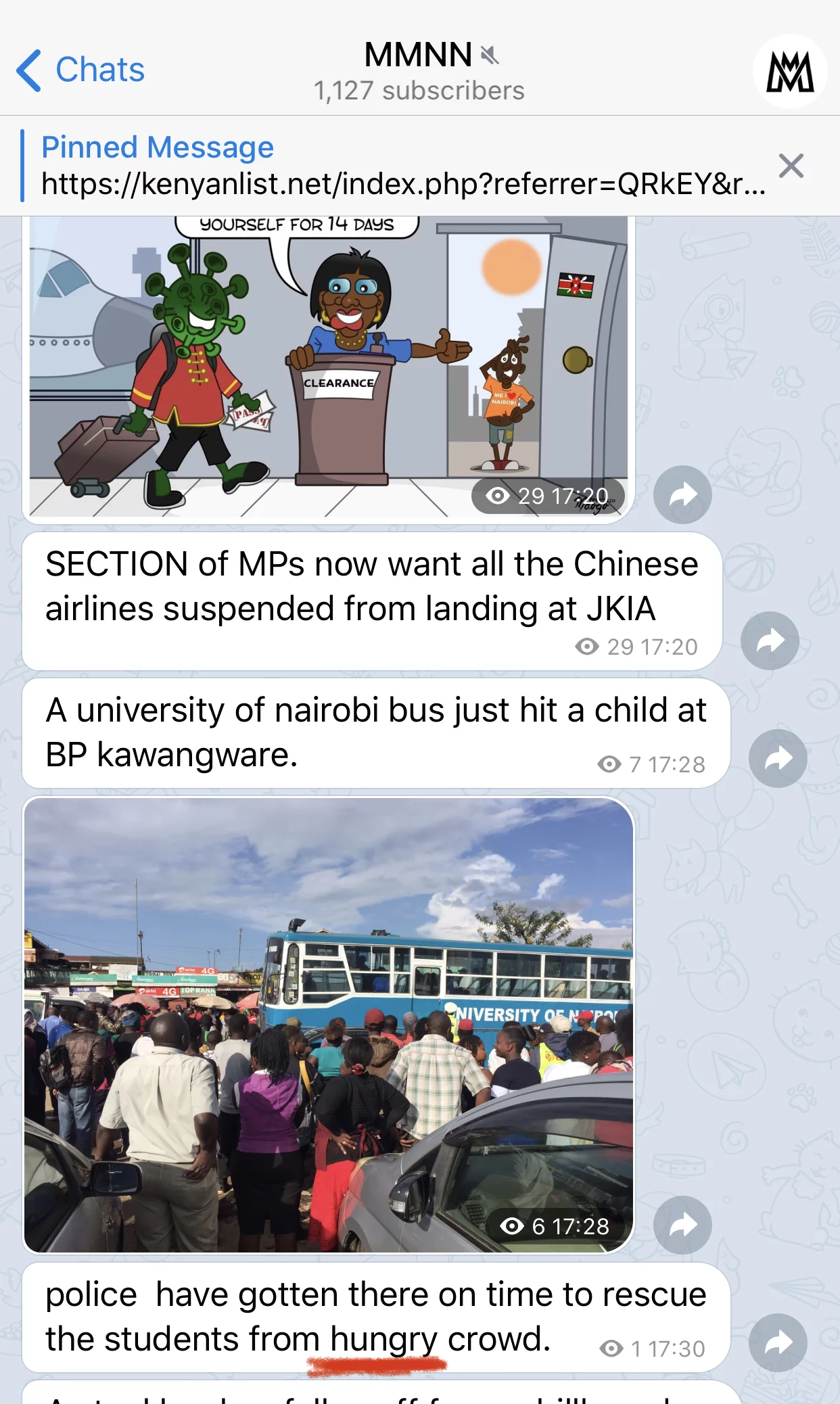The height and width of the screenshot is (1404, 840).
Task: Forward the BP kawangware bus message
Action: tap(778, 758)
